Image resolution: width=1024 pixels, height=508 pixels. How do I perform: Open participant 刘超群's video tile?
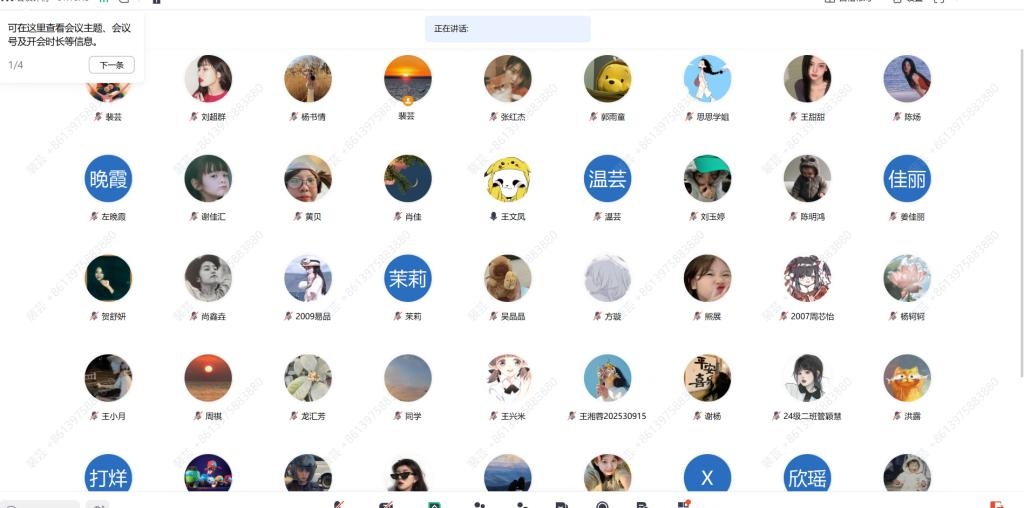tap(208, 79)
